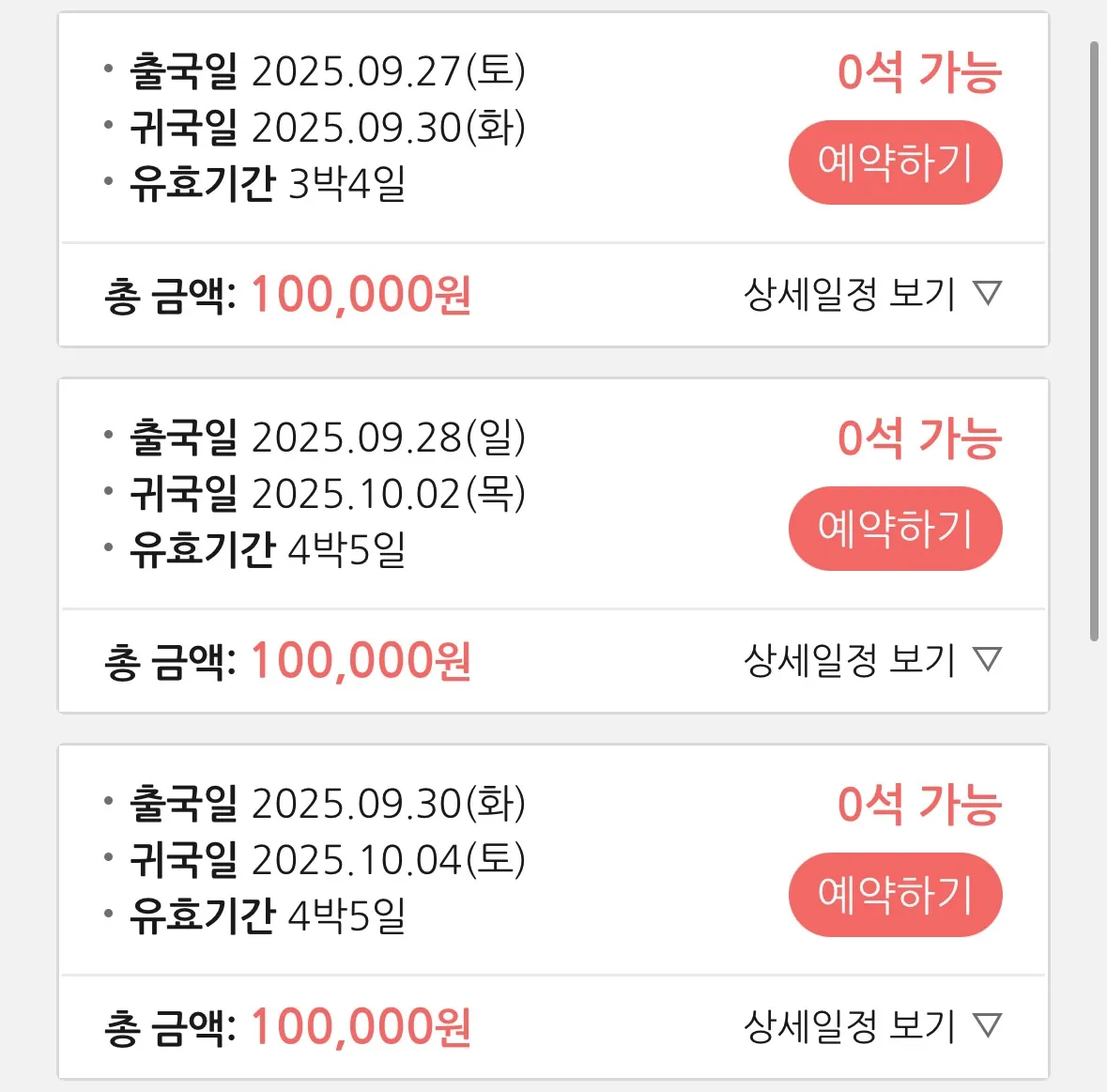Show 상세일정 보기 for the 09.28 departure
This screenshot has width=1107, height=1092.
pos(871,661)
